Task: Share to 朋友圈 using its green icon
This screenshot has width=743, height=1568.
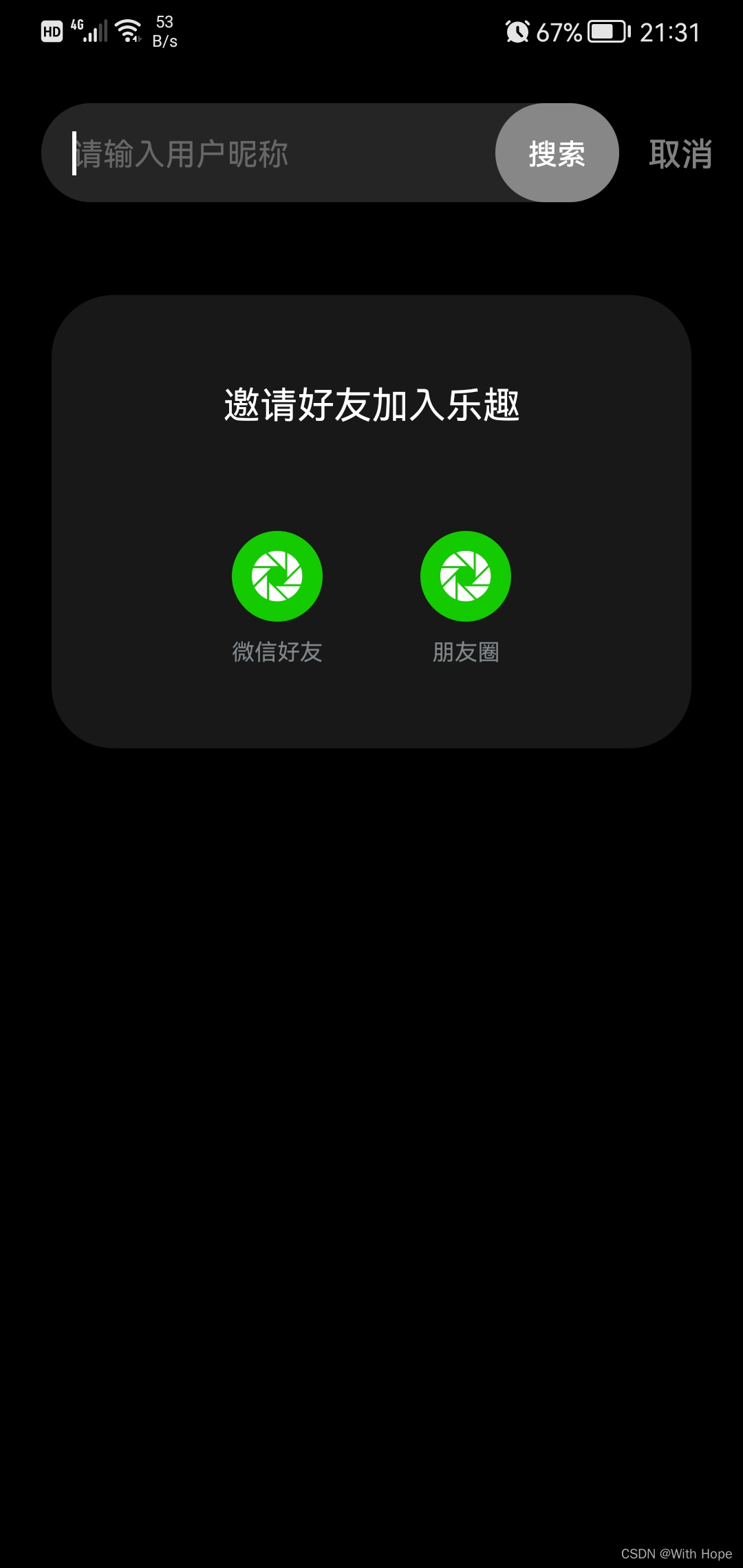Action: tap(465, 576)
